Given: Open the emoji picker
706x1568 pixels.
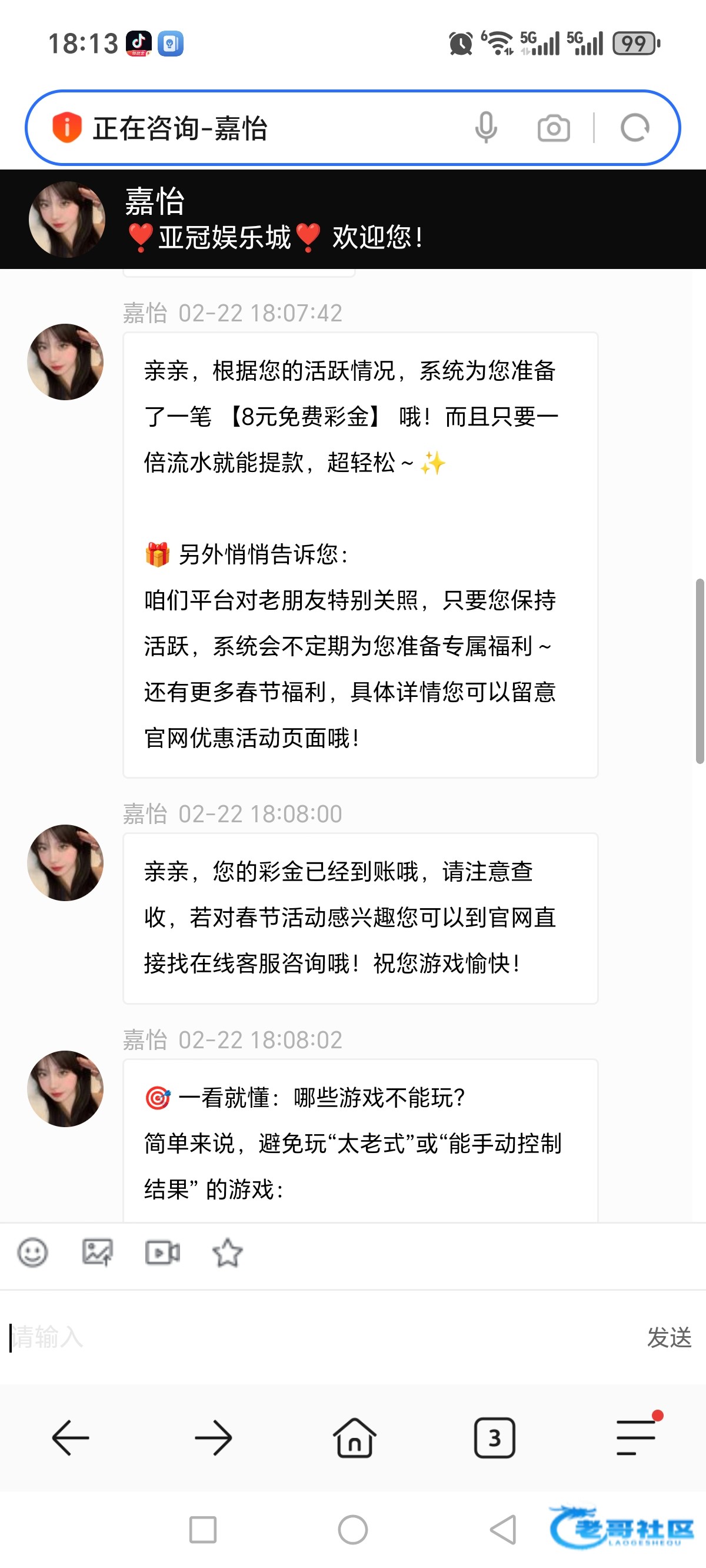Looking at the screenshot, I should [32, 1253].
